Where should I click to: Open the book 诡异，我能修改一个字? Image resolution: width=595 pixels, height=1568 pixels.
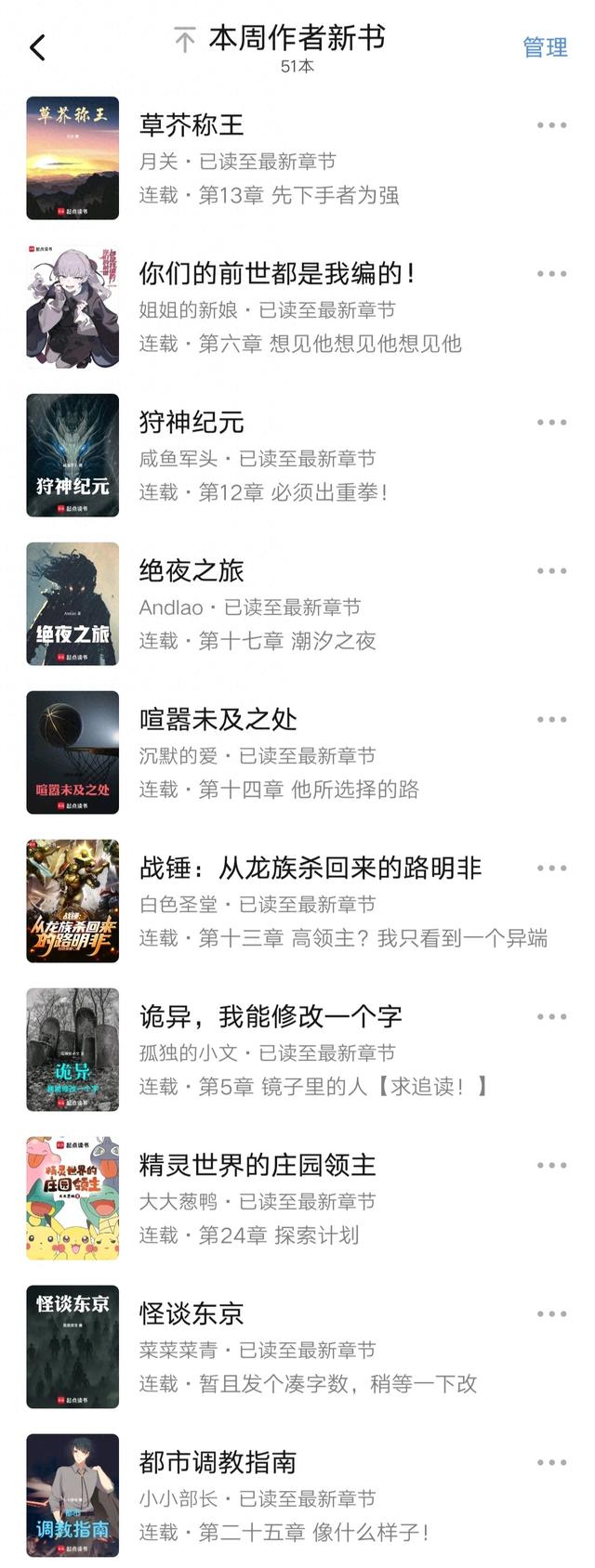pos(271,1016)
